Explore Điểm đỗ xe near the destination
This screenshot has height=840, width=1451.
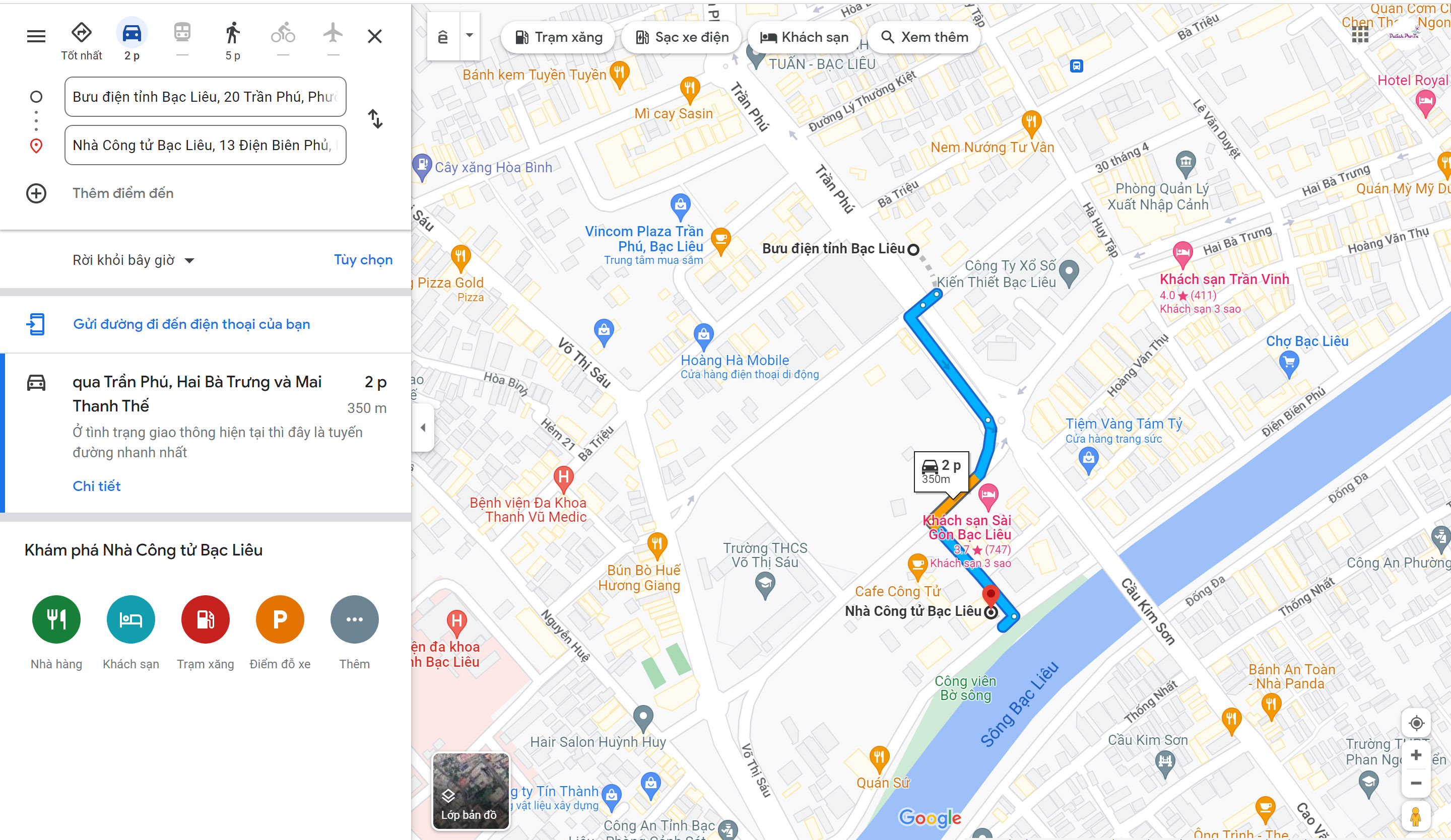point(280,619)
